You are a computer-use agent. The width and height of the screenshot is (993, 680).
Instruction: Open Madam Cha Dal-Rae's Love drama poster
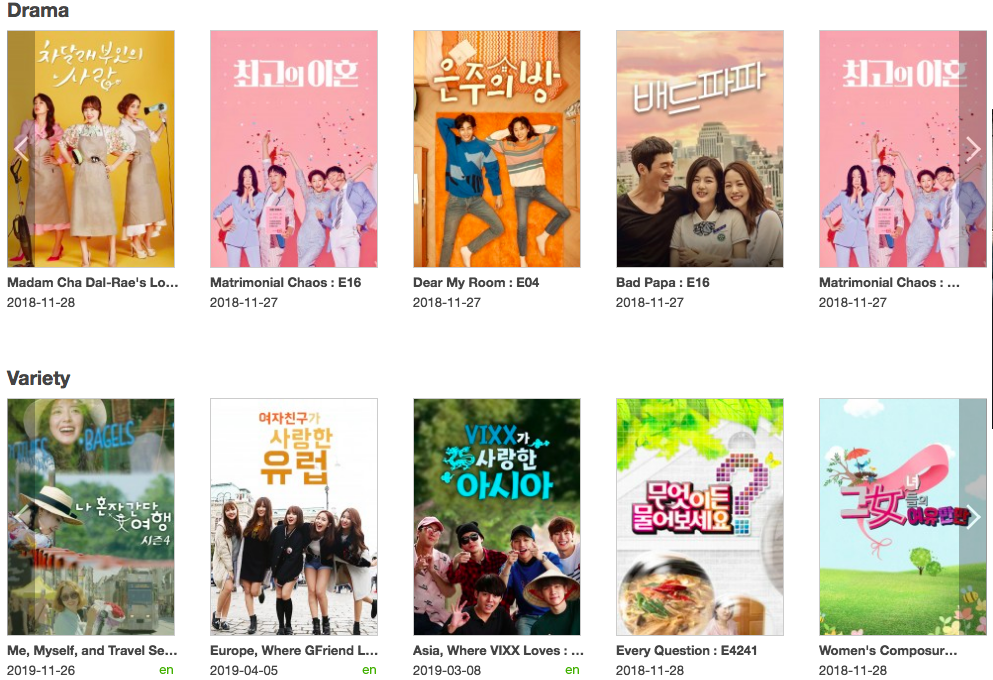[91, 149]
